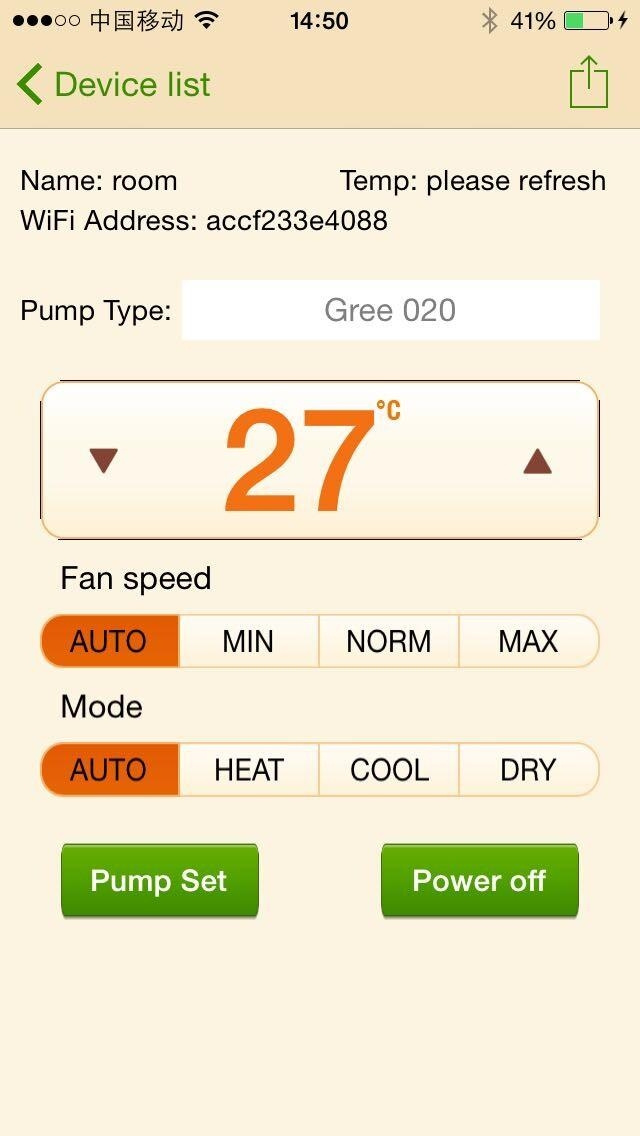The height and width of the screenshot is (1136, 640).
Task: Go back to Device list
Action: pyautogui.click(x=114, y=84)
